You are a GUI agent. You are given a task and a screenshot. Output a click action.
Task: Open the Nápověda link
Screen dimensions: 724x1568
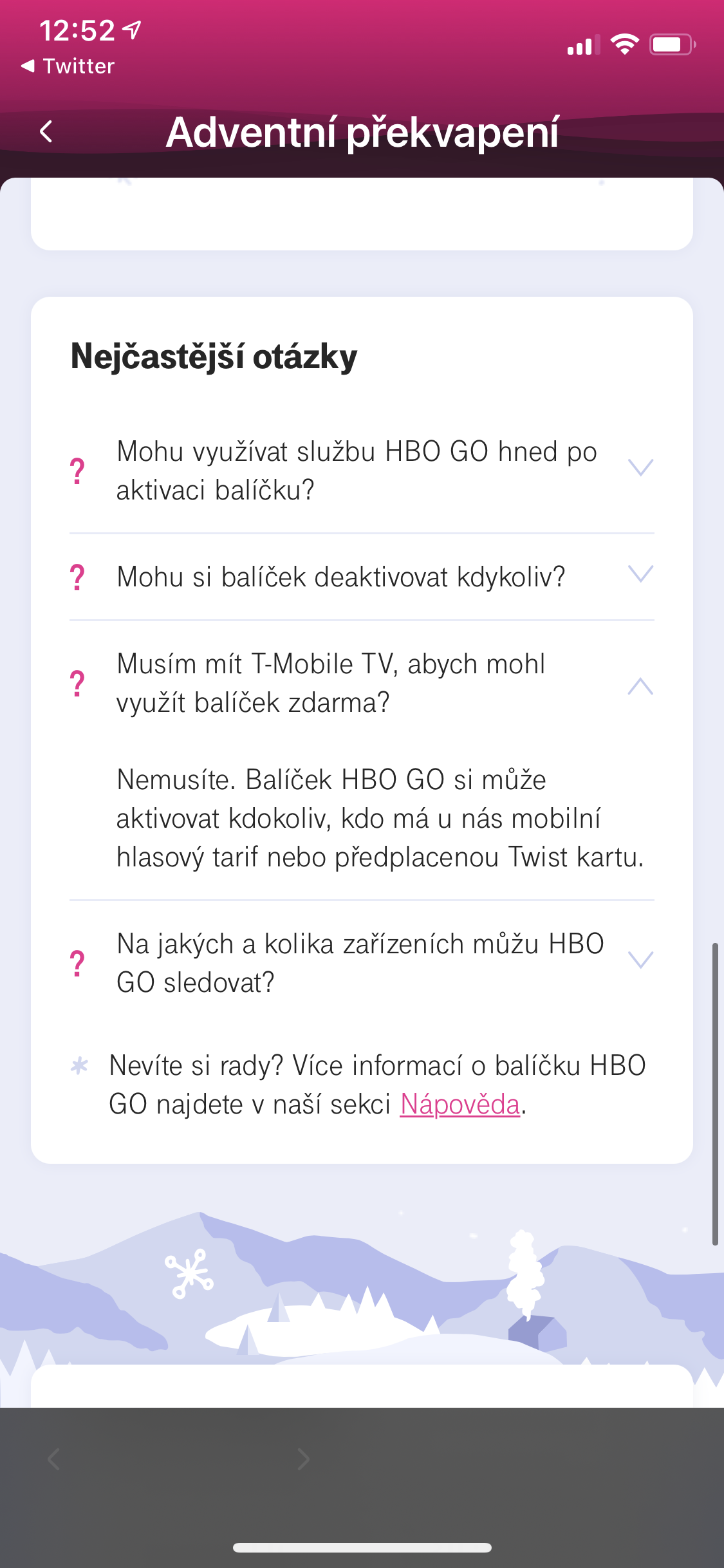(x=459, y=1105)
